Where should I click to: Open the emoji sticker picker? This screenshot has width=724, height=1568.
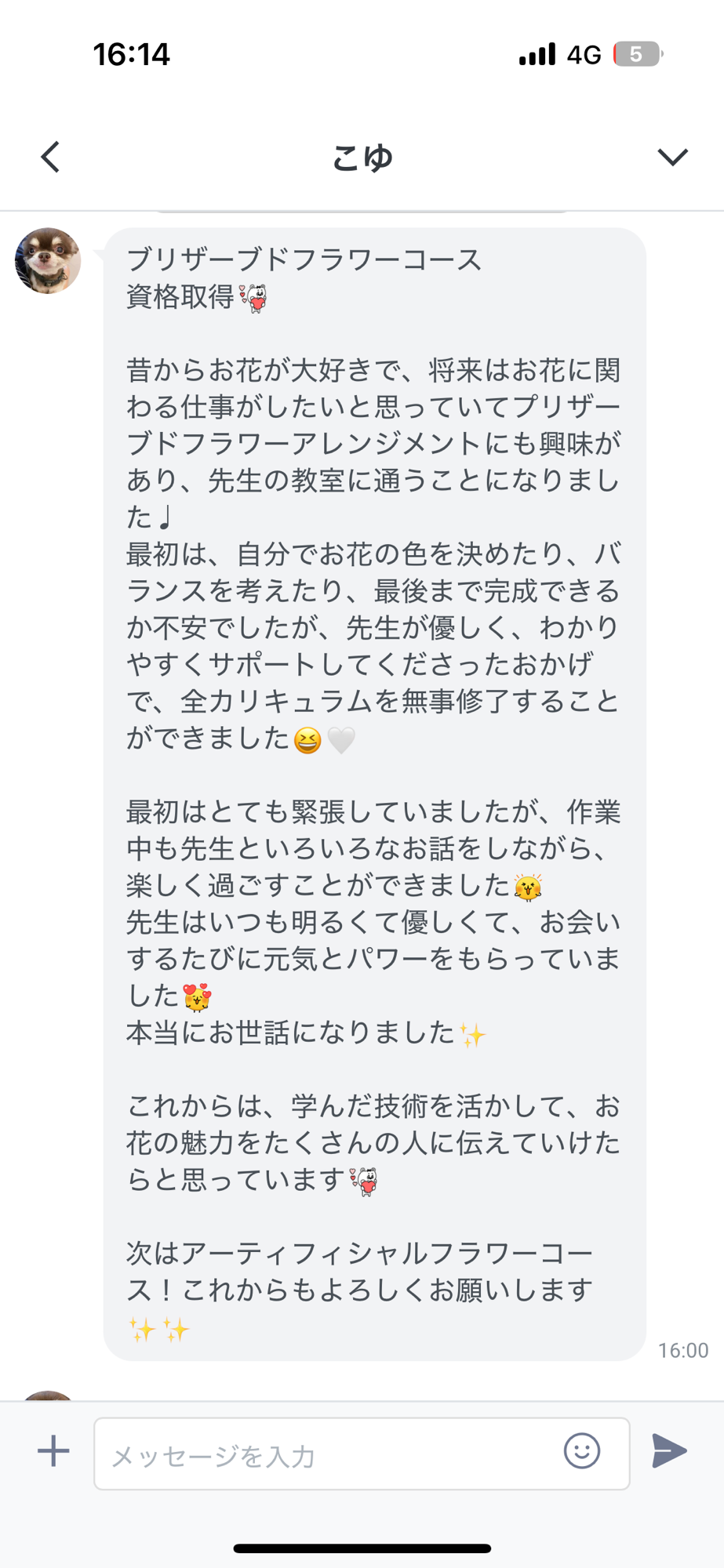tap(582, 1451)
